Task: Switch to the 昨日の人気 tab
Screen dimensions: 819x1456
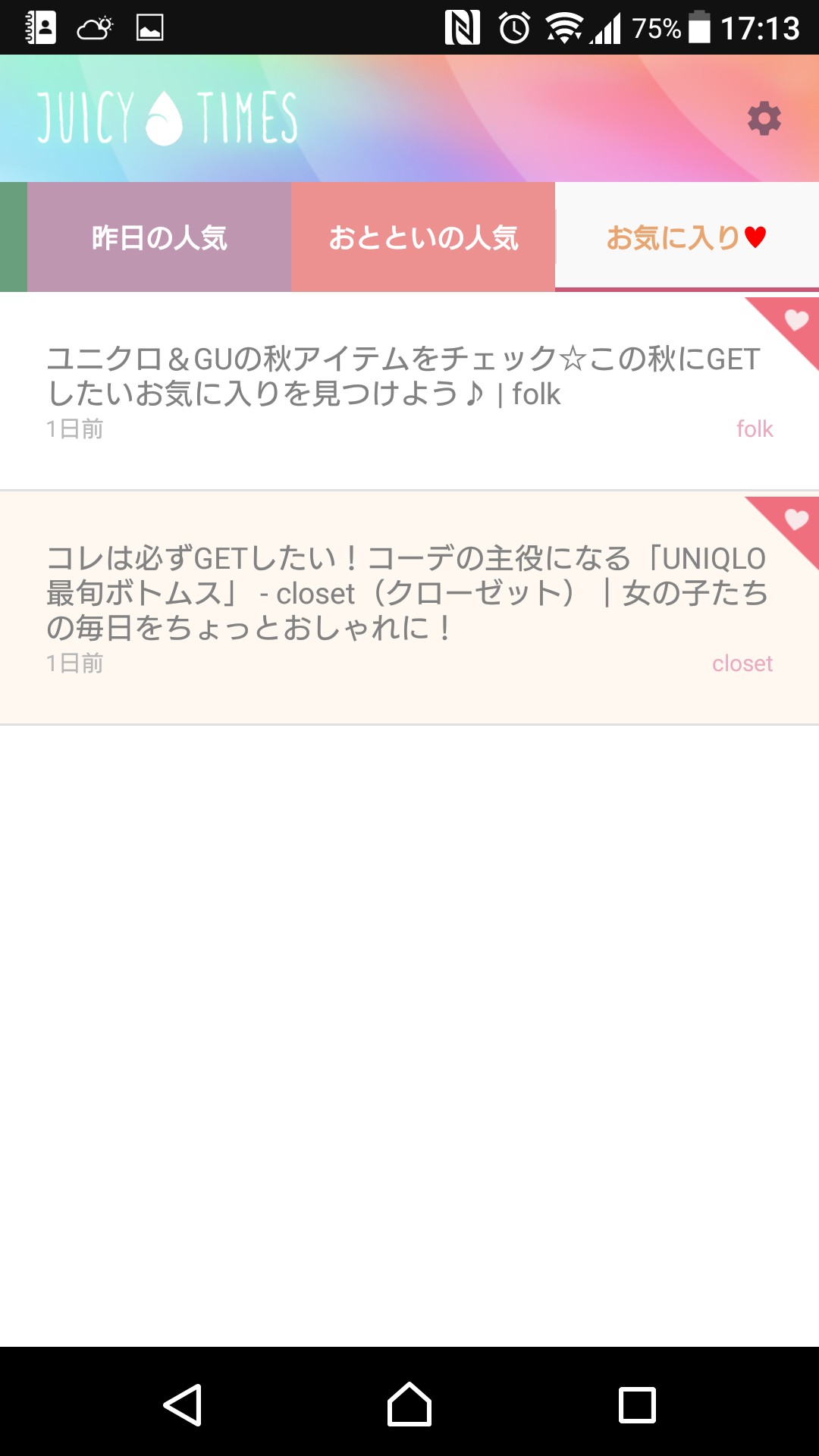Action: pyautogui.click(x=159, y=237)
